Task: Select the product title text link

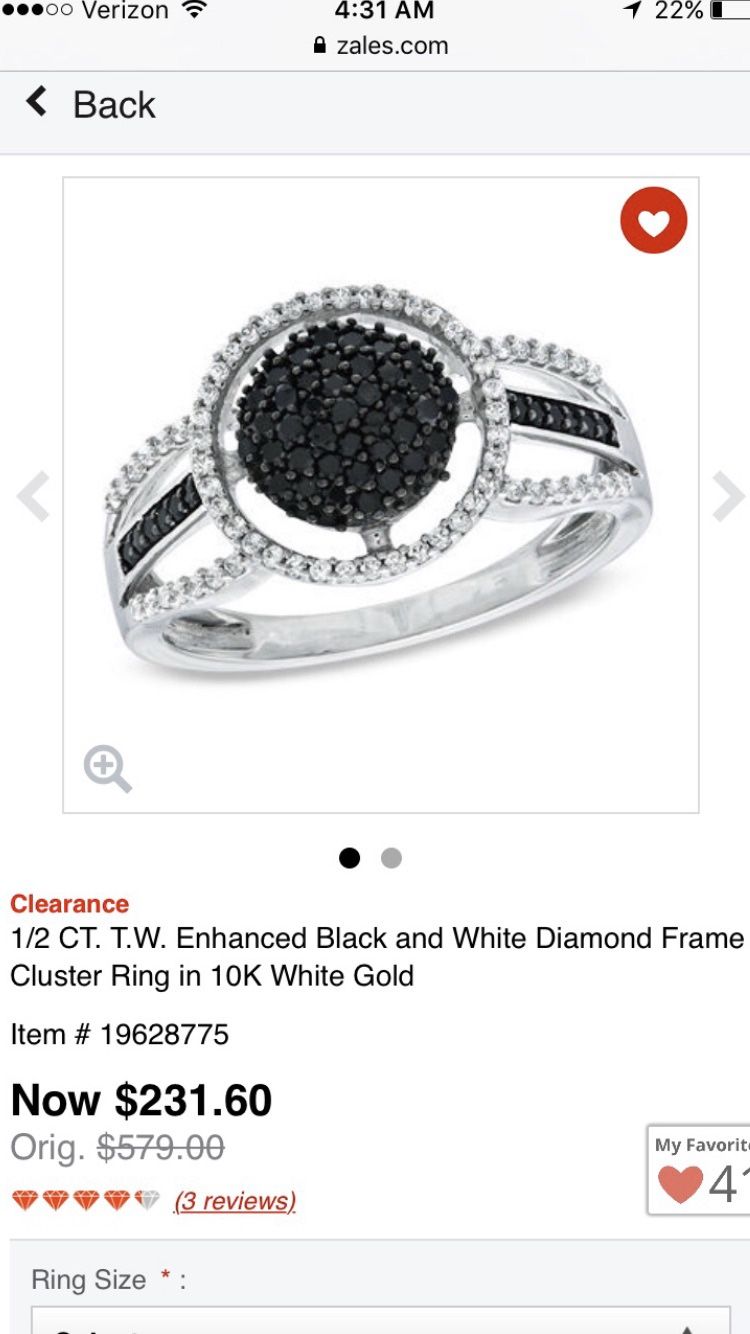Action: tap(375, 956)
